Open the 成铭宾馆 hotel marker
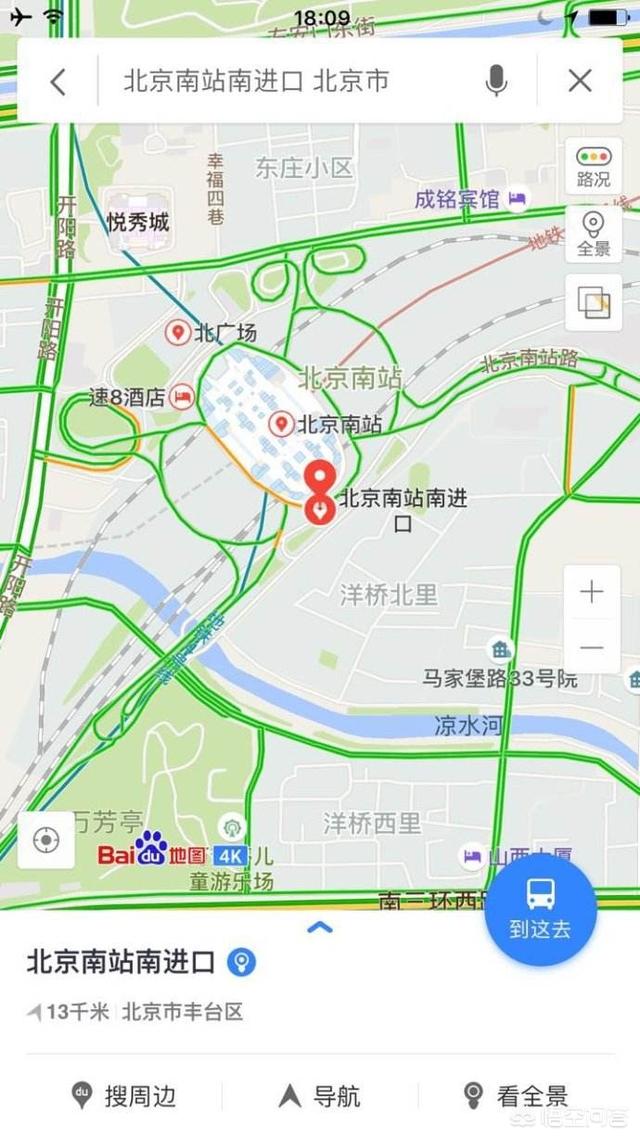Image resolution: width=640 pixels, height=1139 pixels. (x=516, y=200)
